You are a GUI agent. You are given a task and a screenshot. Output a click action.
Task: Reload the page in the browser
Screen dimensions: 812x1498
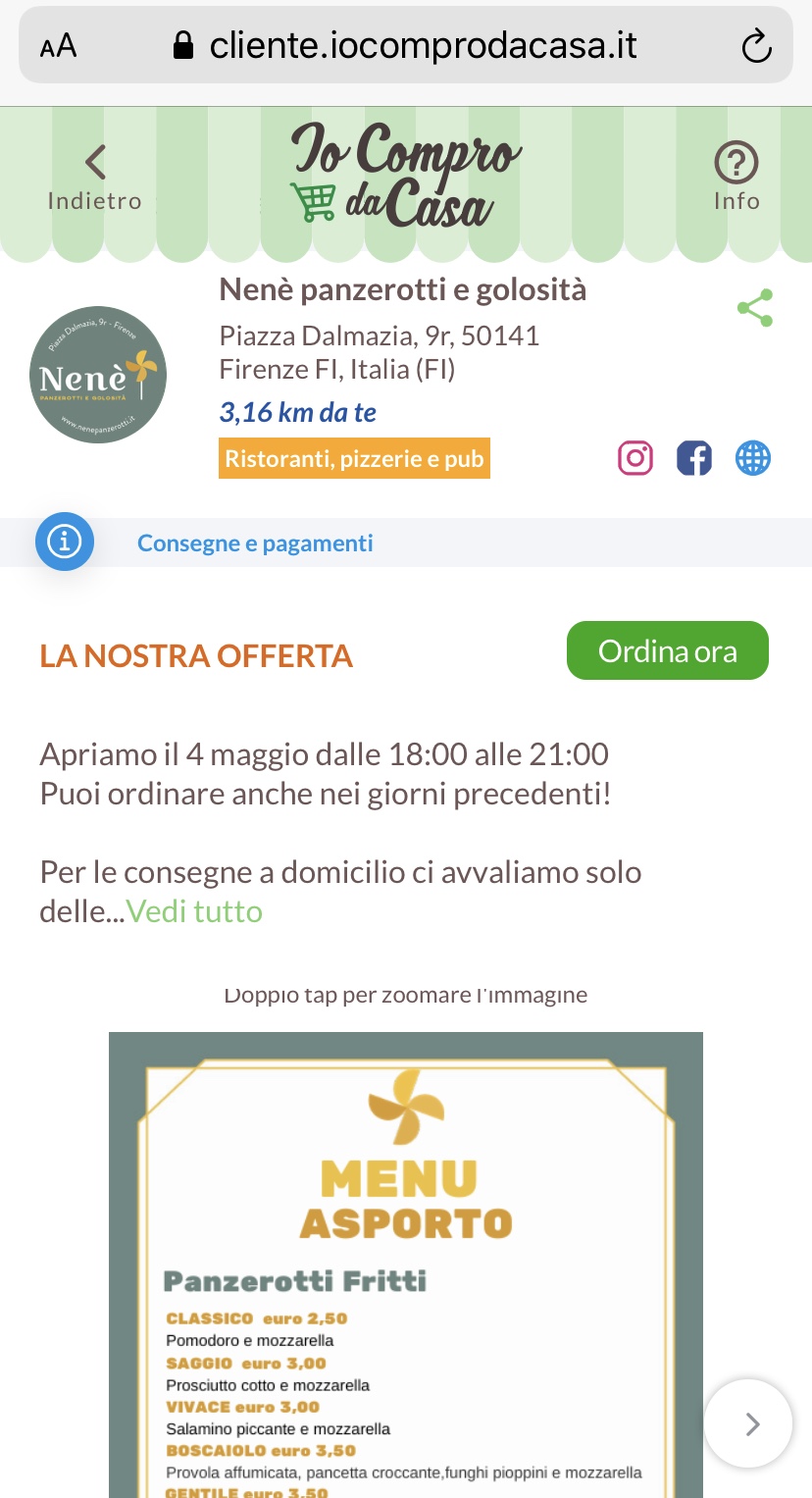point(756,45)
